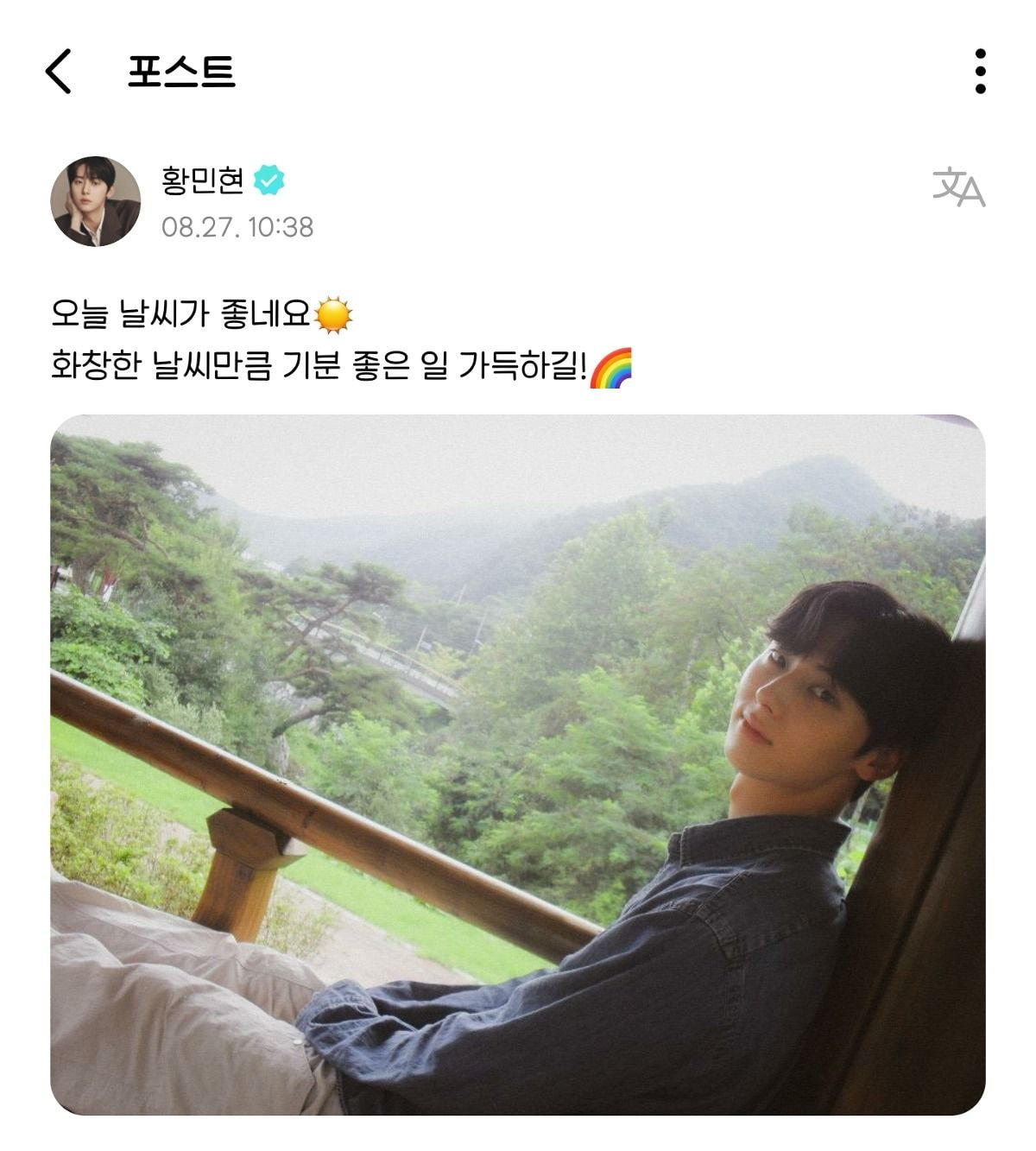View the attached photo full screen

518,764
